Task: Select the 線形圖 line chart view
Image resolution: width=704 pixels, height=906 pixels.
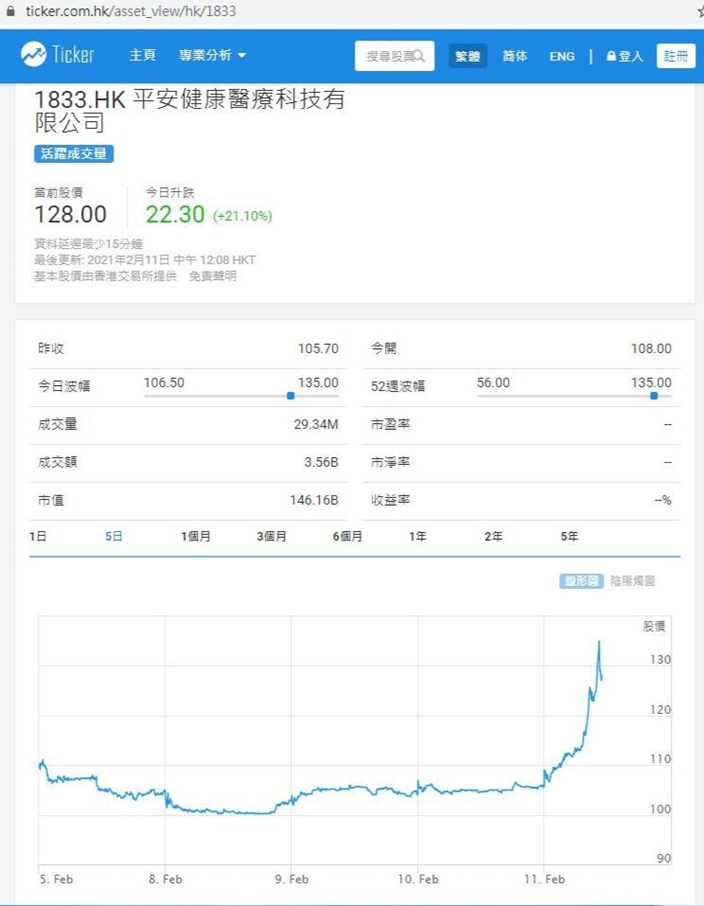Action: click(x=581, y=581)
